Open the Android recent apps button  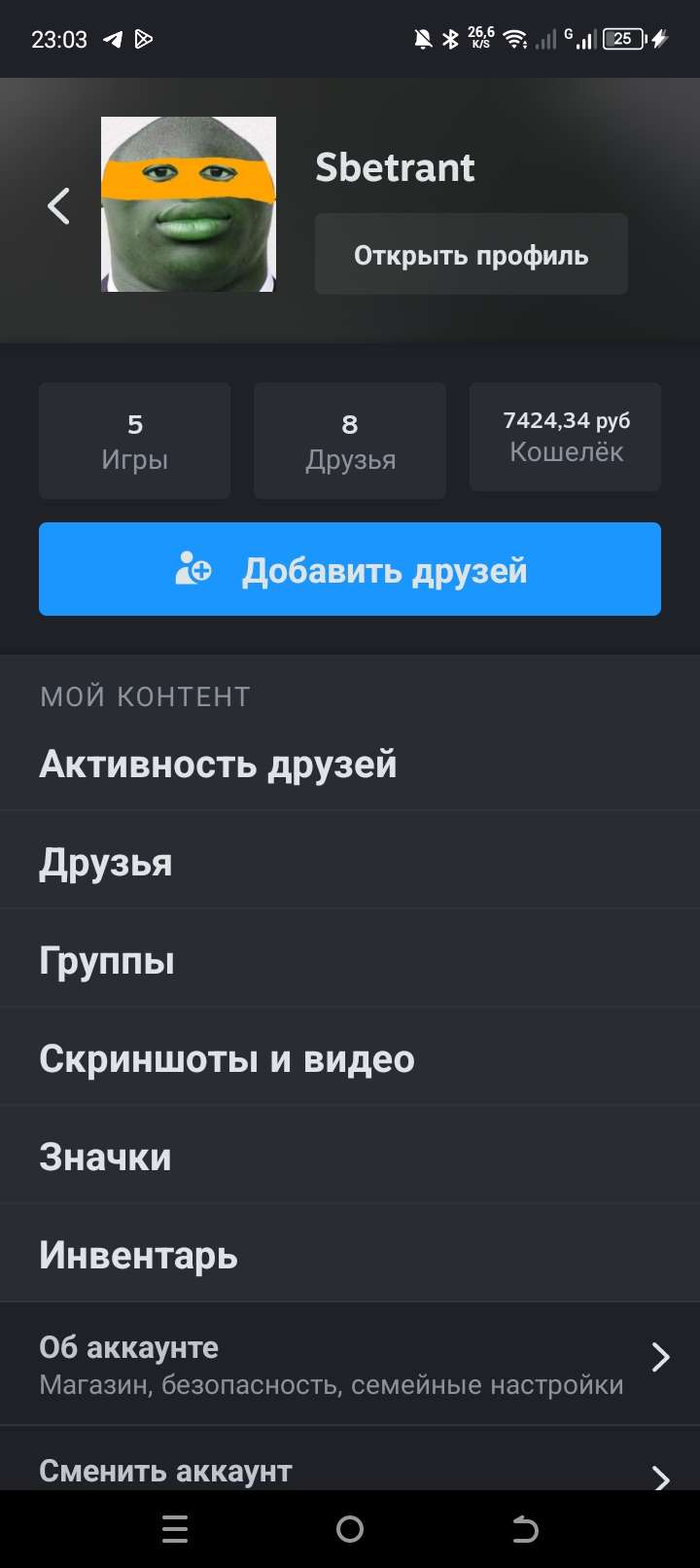click(x=175, y=1528)
